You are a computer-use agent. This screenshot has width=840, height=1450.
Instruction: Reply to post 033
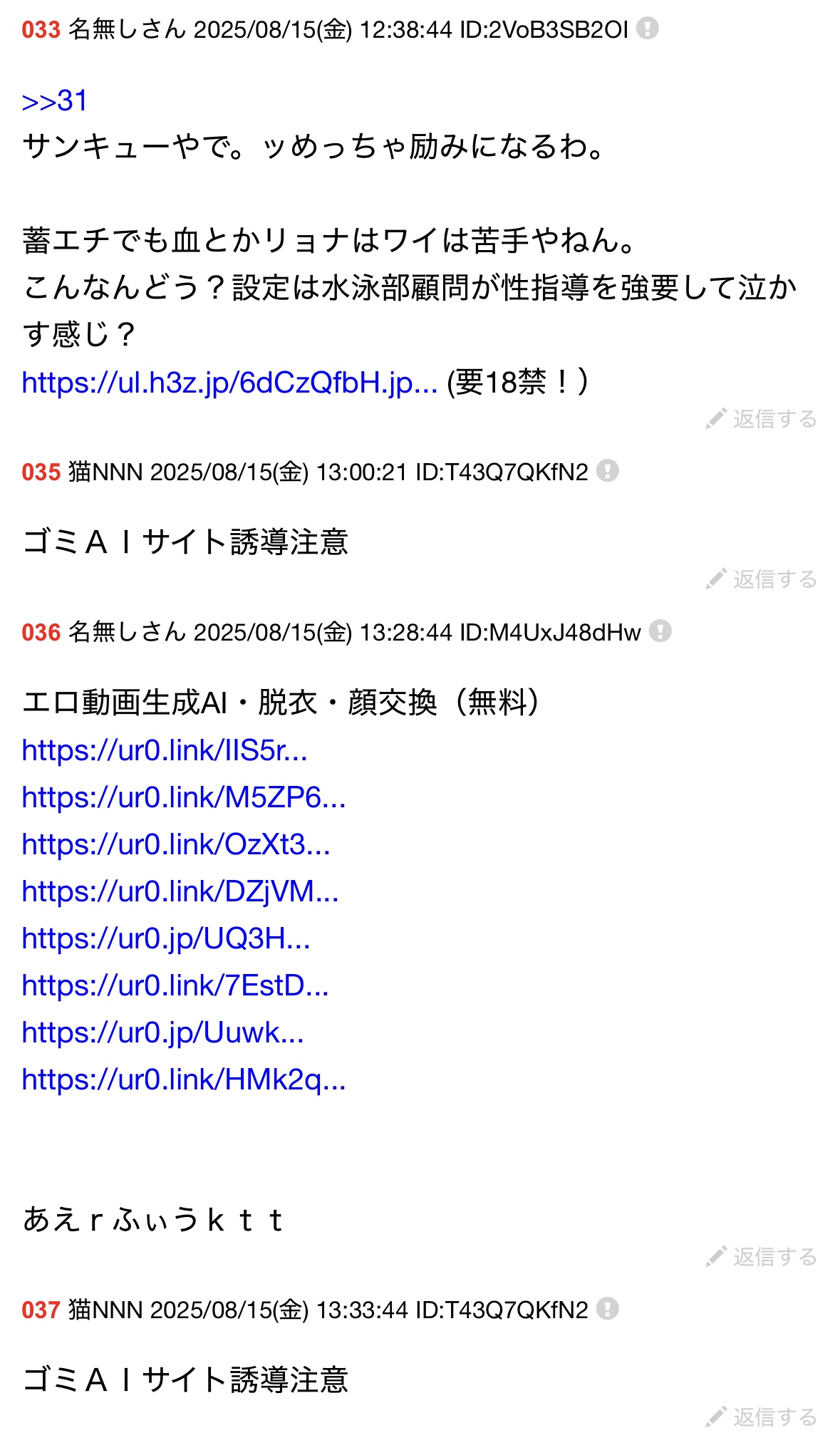[761, 419]
